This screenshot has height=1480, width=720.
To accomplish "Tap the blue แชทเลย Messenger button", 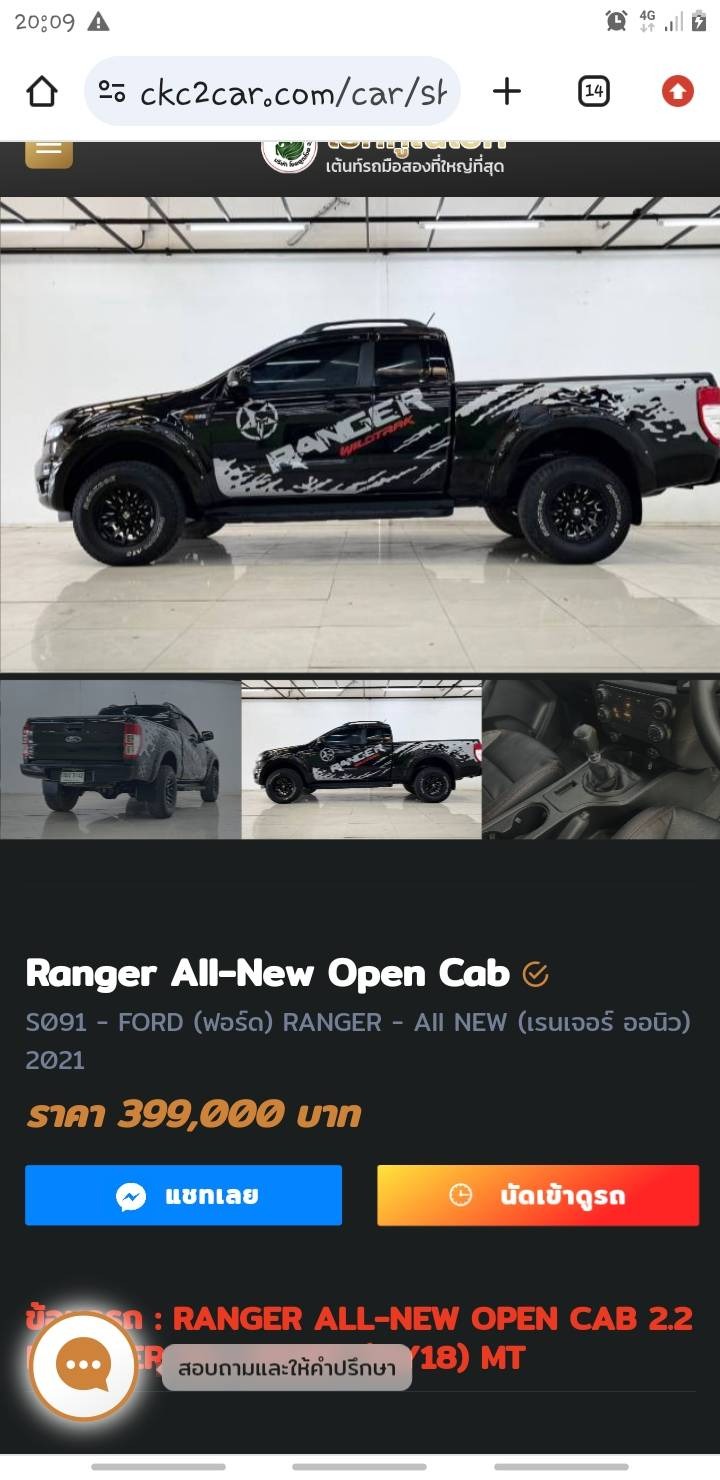I will coord(183,1195).
